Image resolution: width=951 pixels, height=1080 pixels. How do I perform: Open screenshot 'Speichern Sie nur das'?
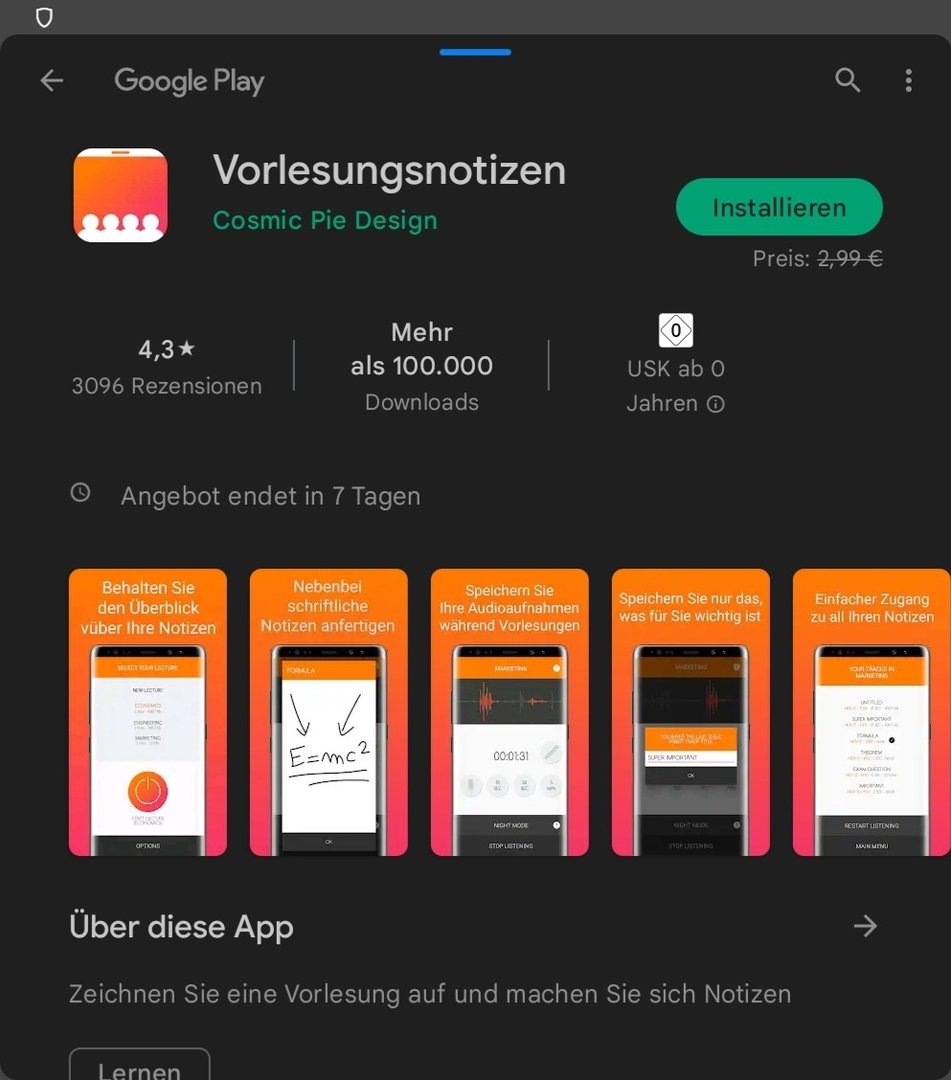690,712
